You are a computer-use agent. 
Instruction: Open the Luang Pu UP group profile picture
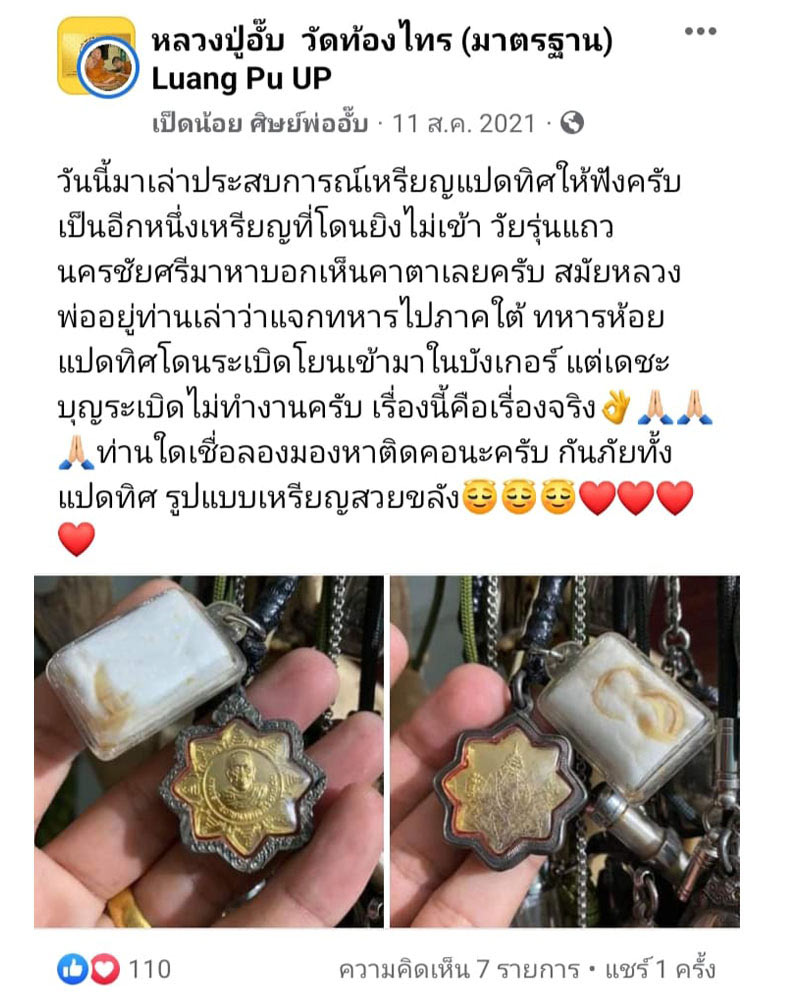pos(96,56)
